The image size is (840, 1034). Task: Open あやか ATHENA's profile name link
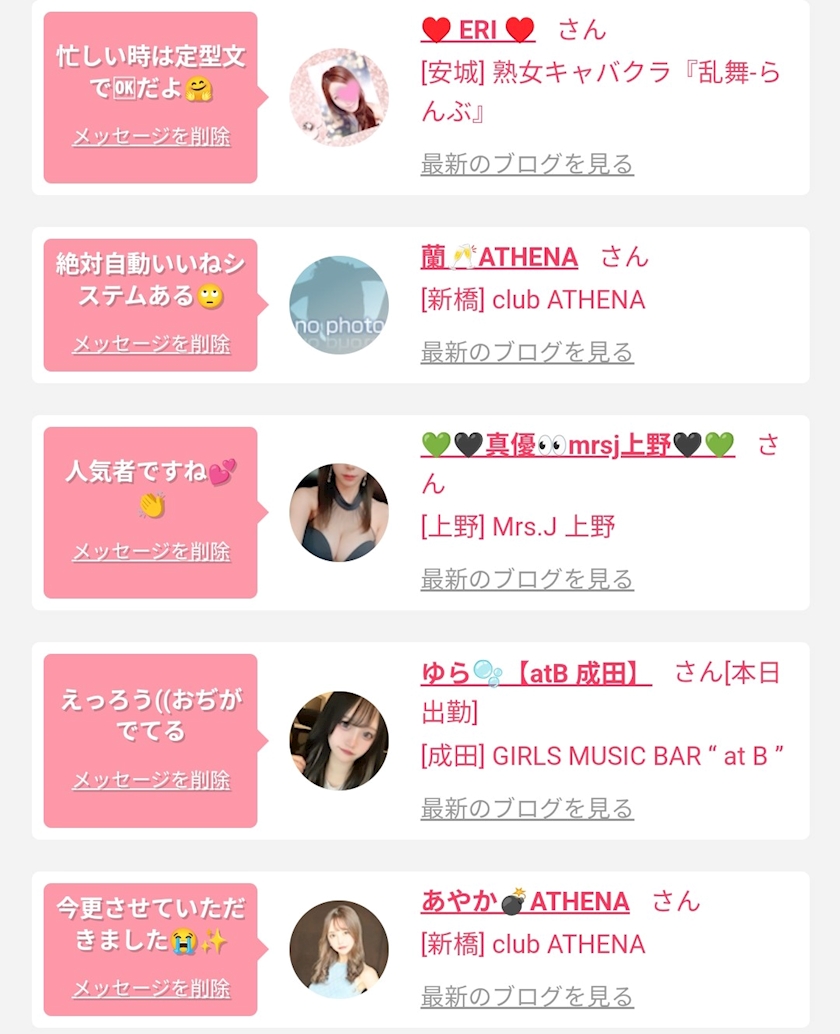click(525, 901)
